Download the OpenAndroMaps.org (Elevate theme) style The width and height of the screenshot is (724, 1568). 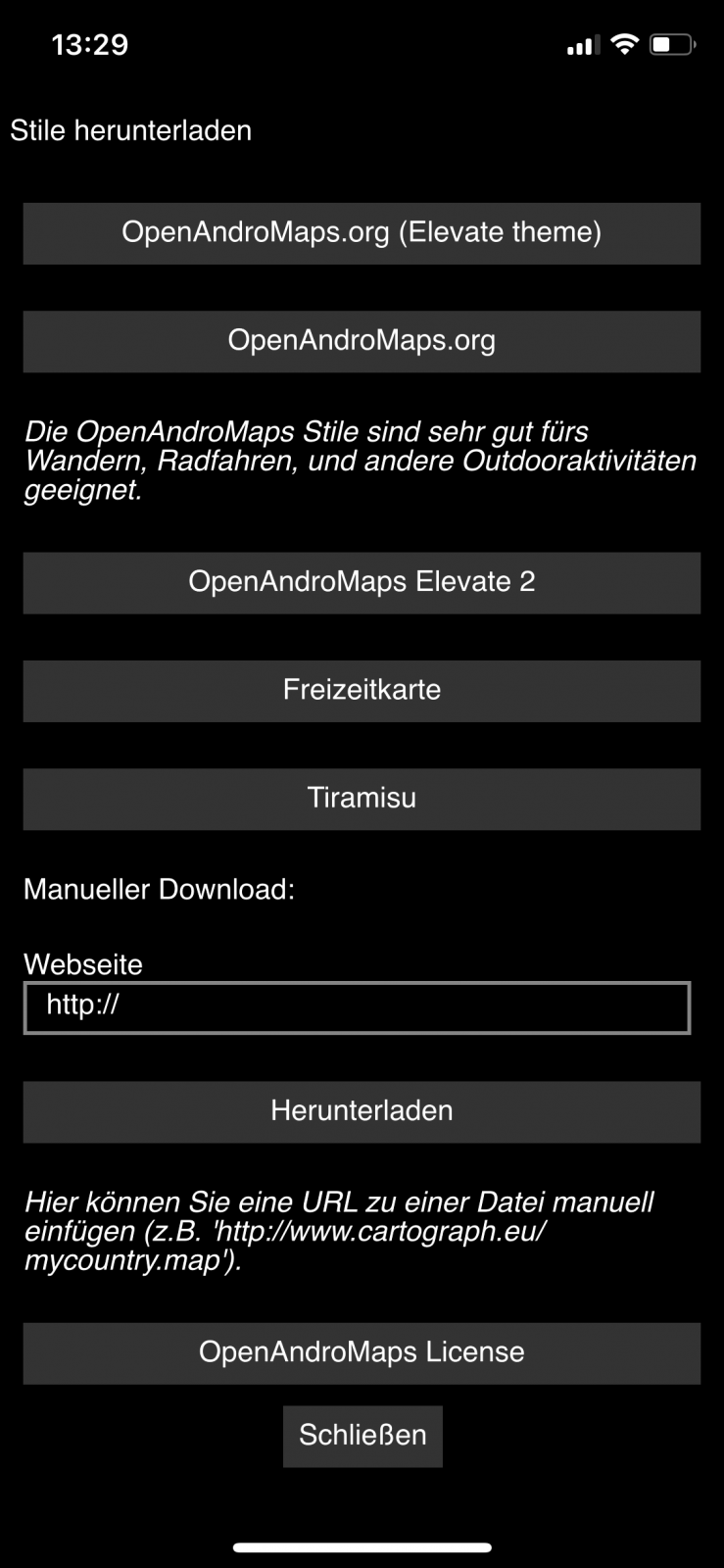[x=362, y=233]
